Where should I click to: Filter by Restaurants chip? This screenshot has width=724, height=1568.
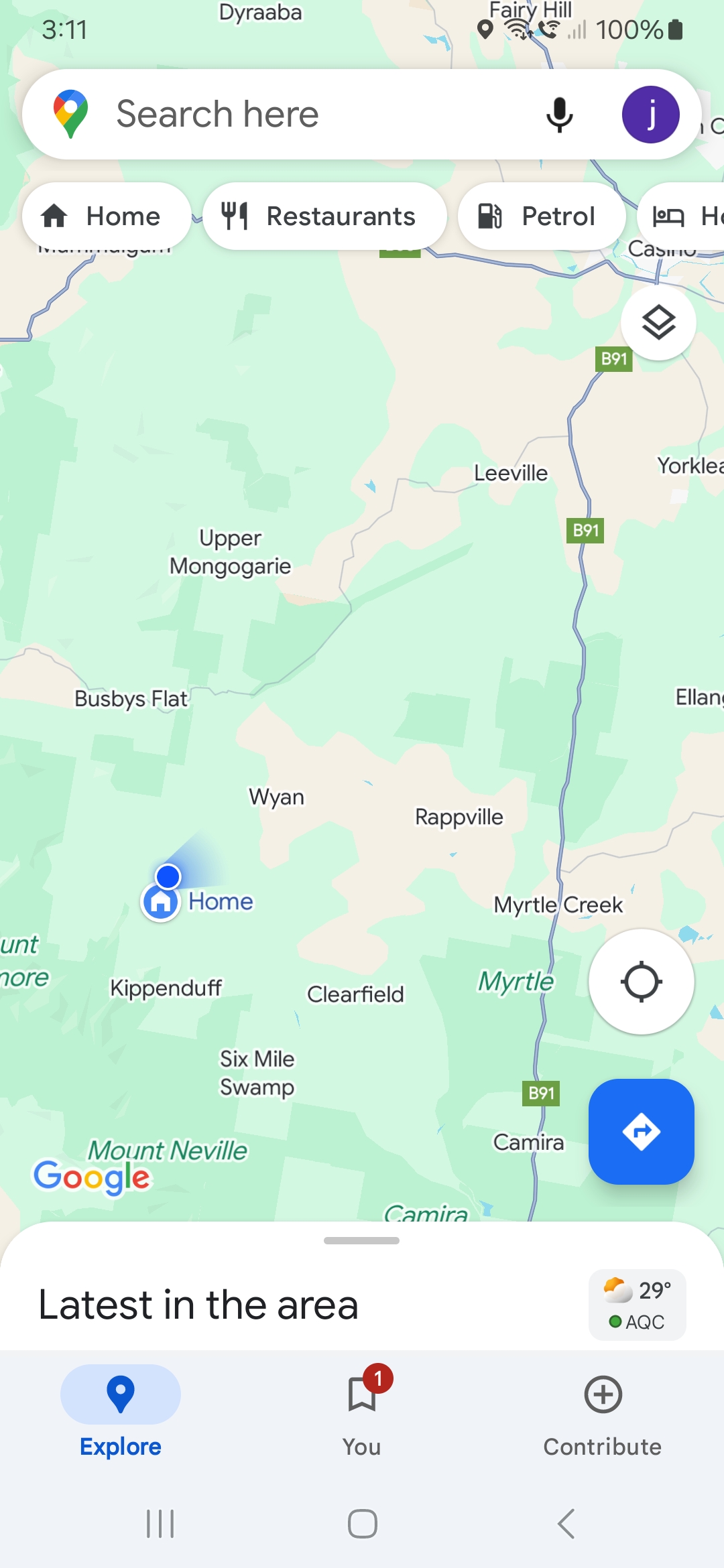point(324,216)
